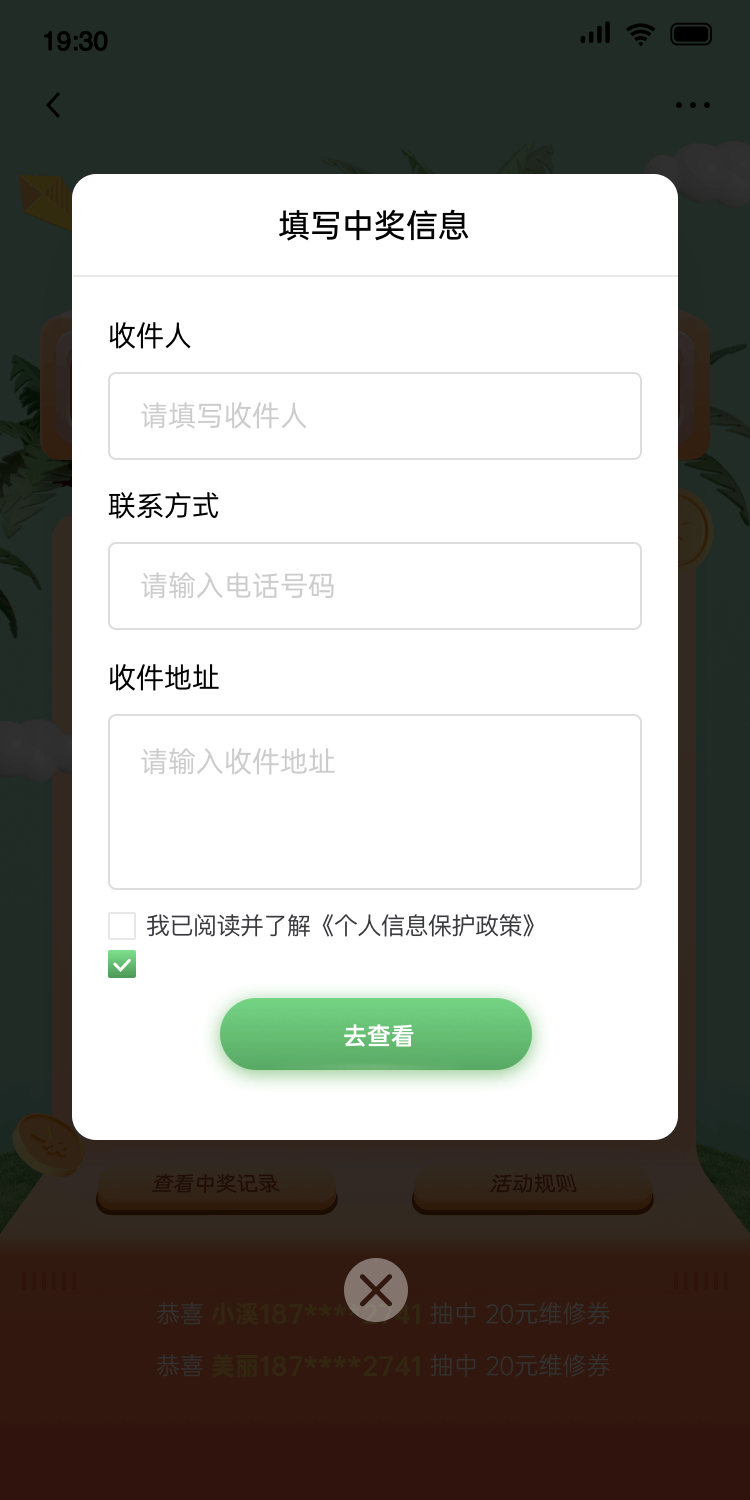Viewport: 750px width, 1500px height.
Task: Dismiss the dialog with the X button
Action: click(x=376, y=1290)
